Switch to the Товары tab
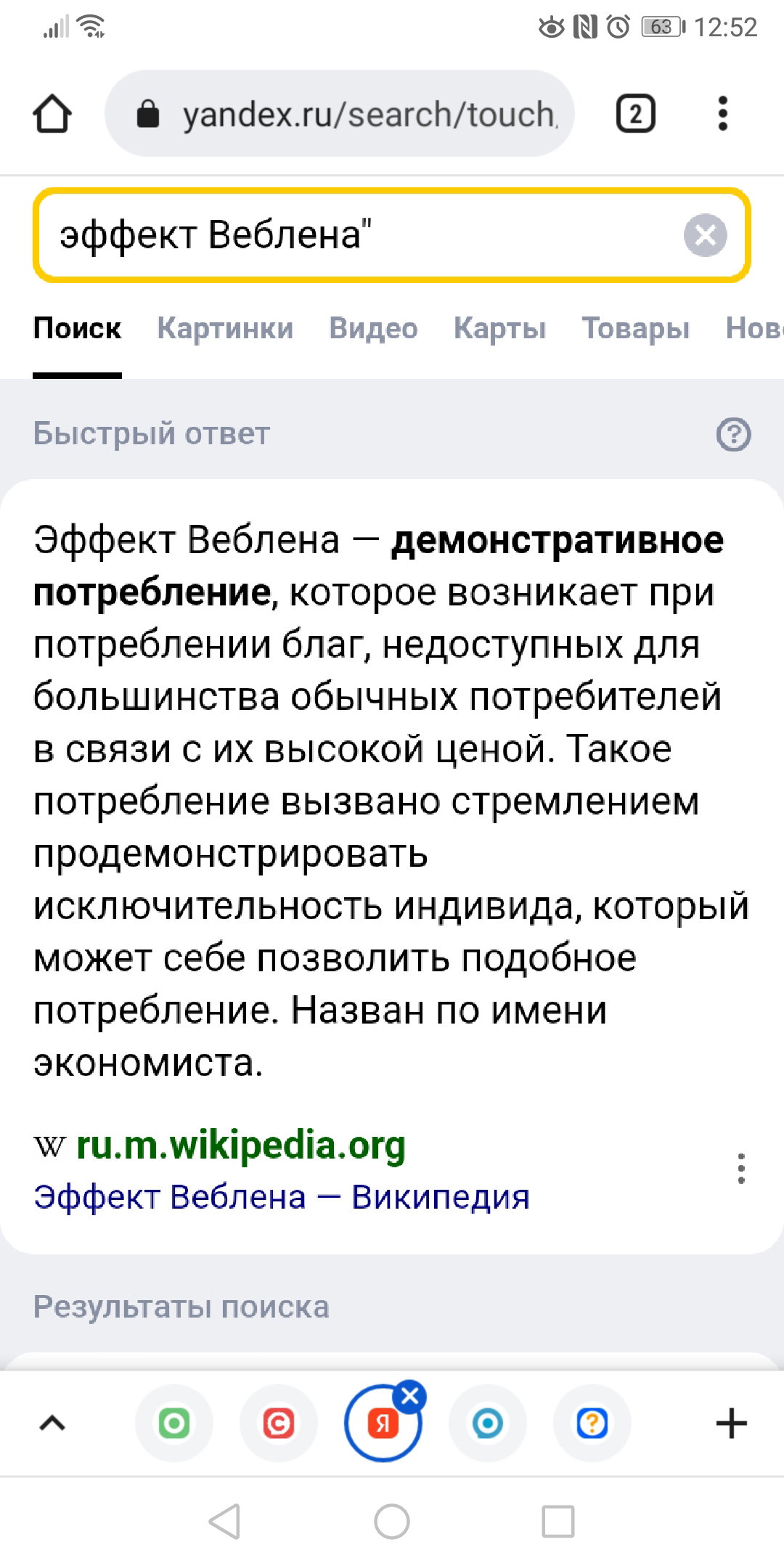This screenshot has height=1568, width=784. click(636, 328)
